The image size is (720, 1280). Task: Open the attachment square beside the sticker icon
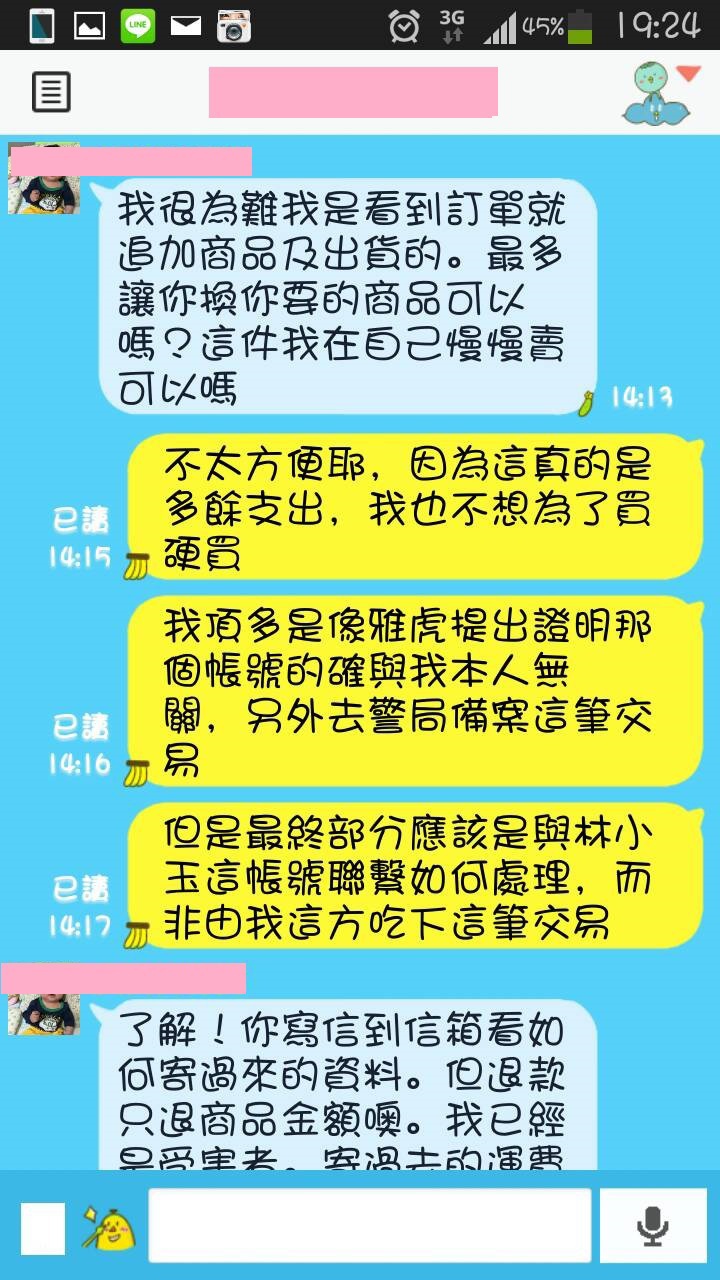[x=43, y=1228]
